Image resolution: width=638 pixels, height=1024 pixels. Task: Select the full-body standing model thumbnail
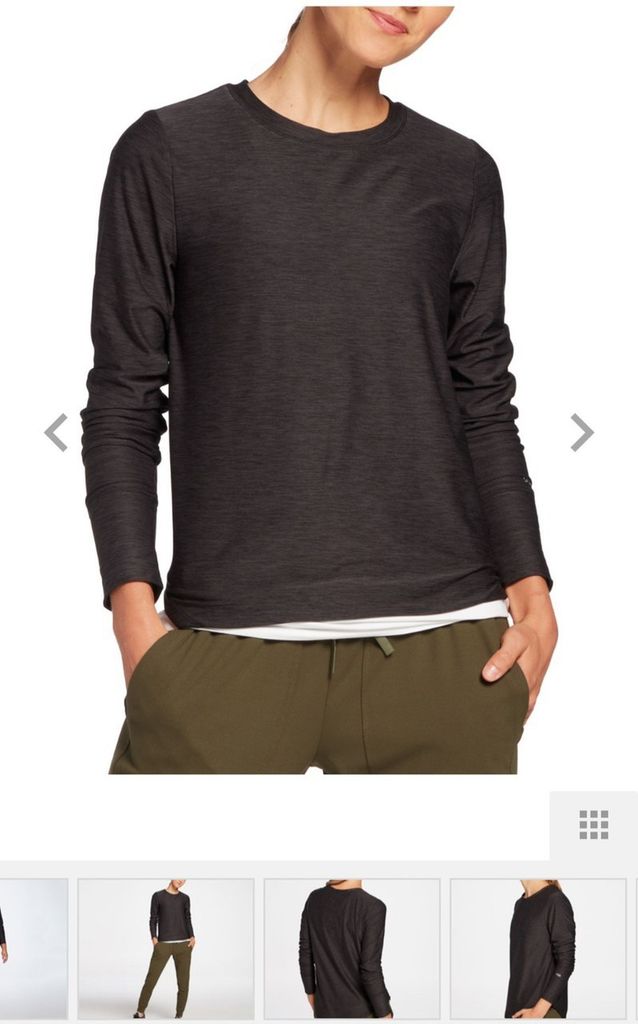[166, 947]
